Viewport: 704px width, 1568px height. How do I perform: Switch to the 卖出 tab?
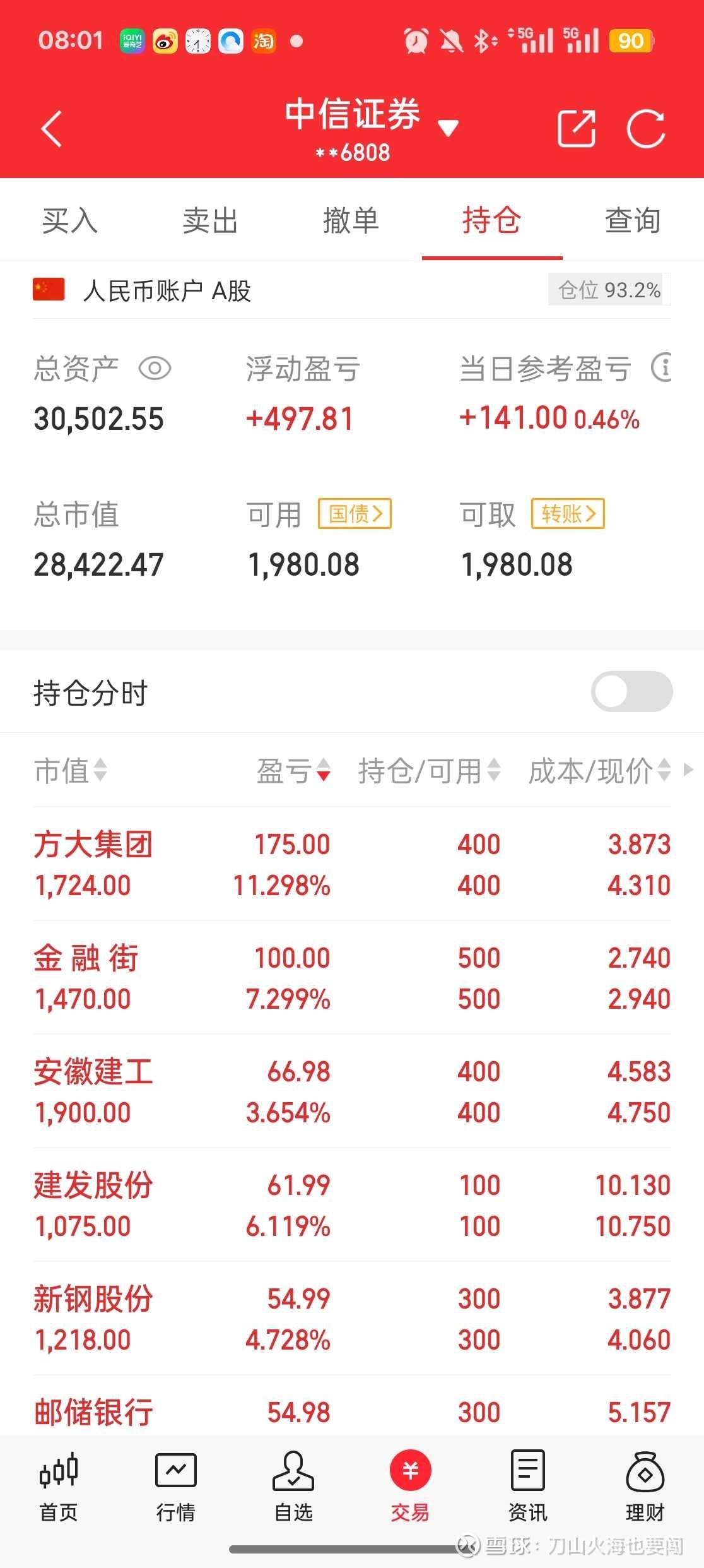point(211,220)
